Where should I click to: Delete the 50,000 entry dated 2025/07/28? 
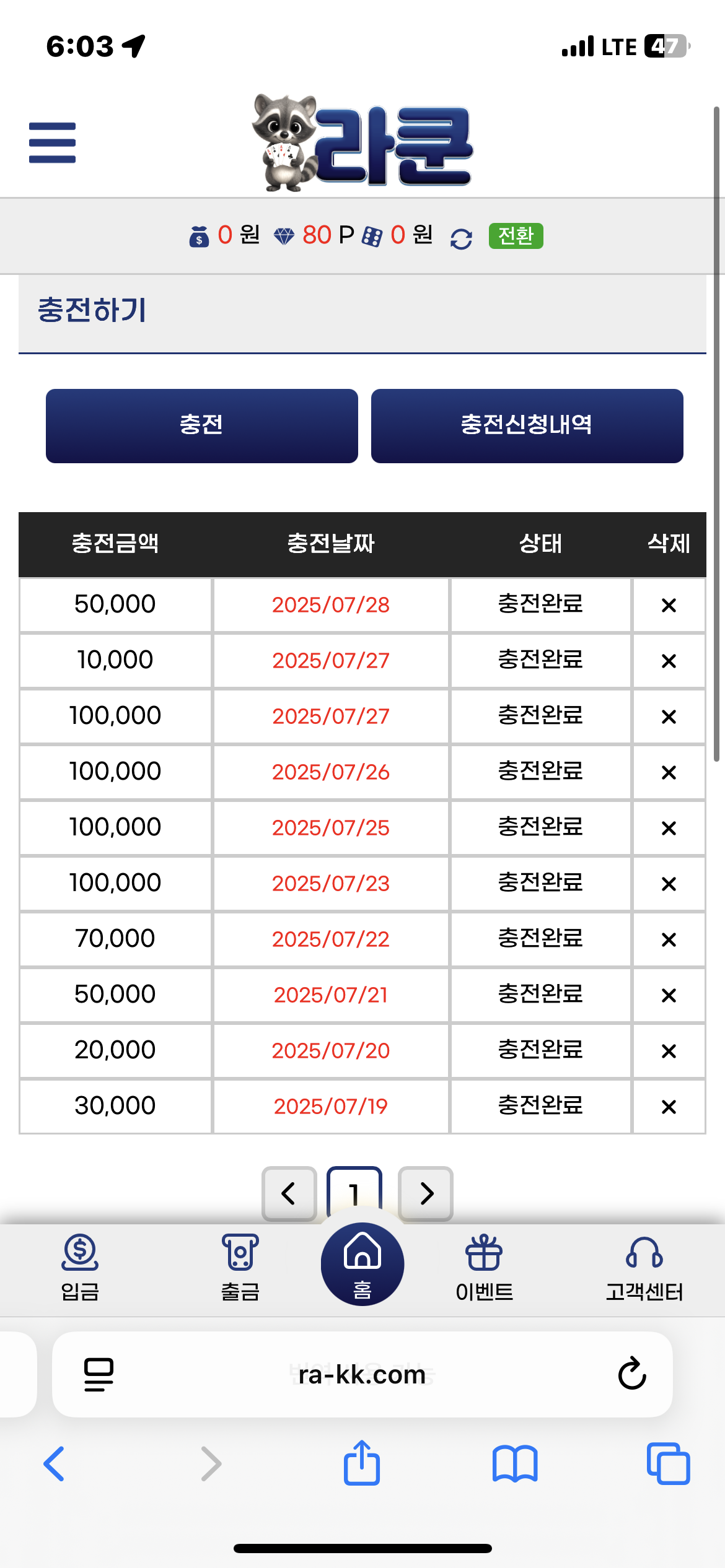click(x=668, y=605)
